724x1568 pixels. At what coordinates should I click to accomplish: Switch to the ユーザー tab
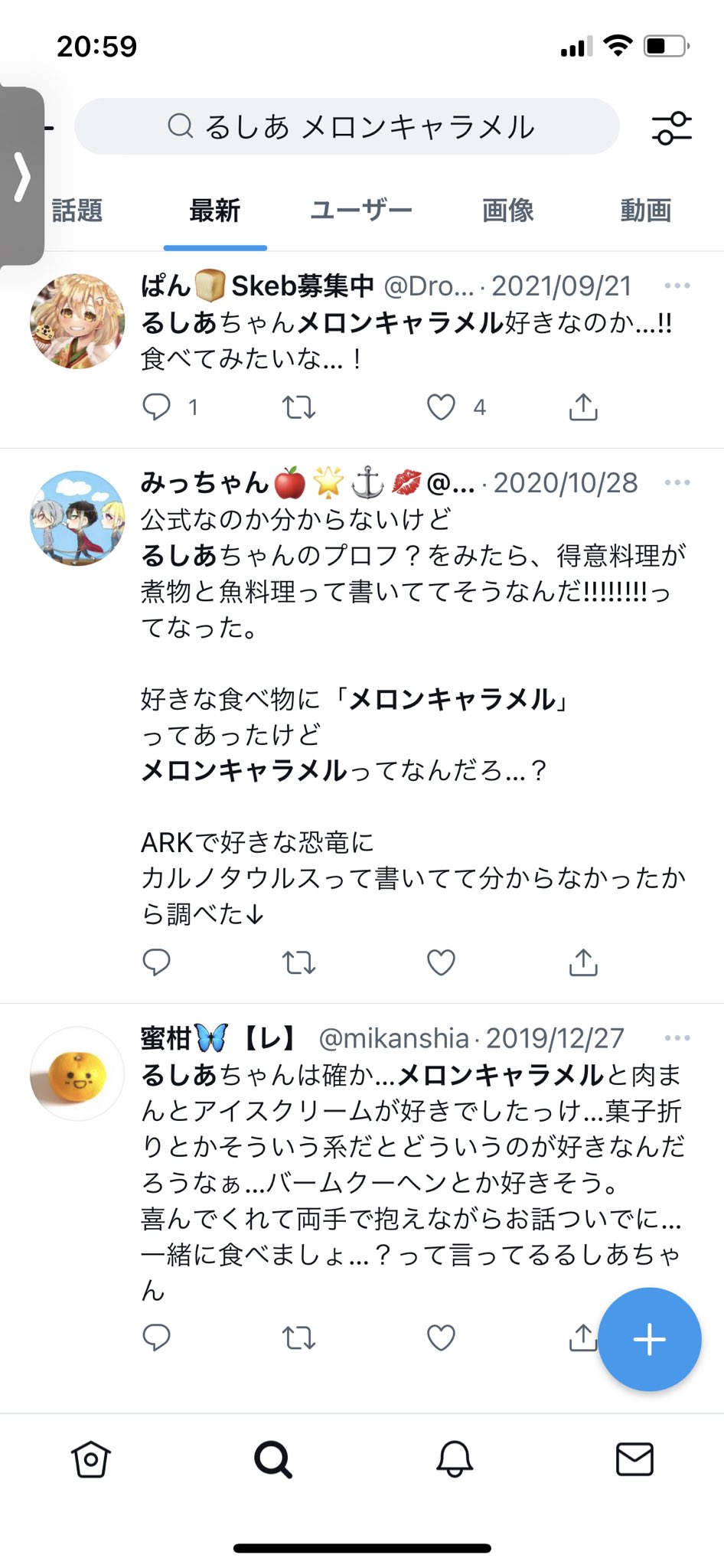[360, 210]
